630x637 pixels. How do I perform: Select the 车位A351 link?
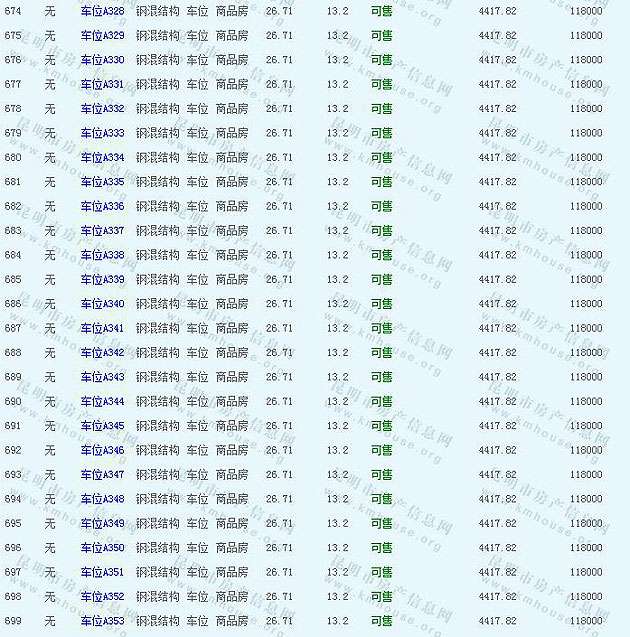coord(102,572)
